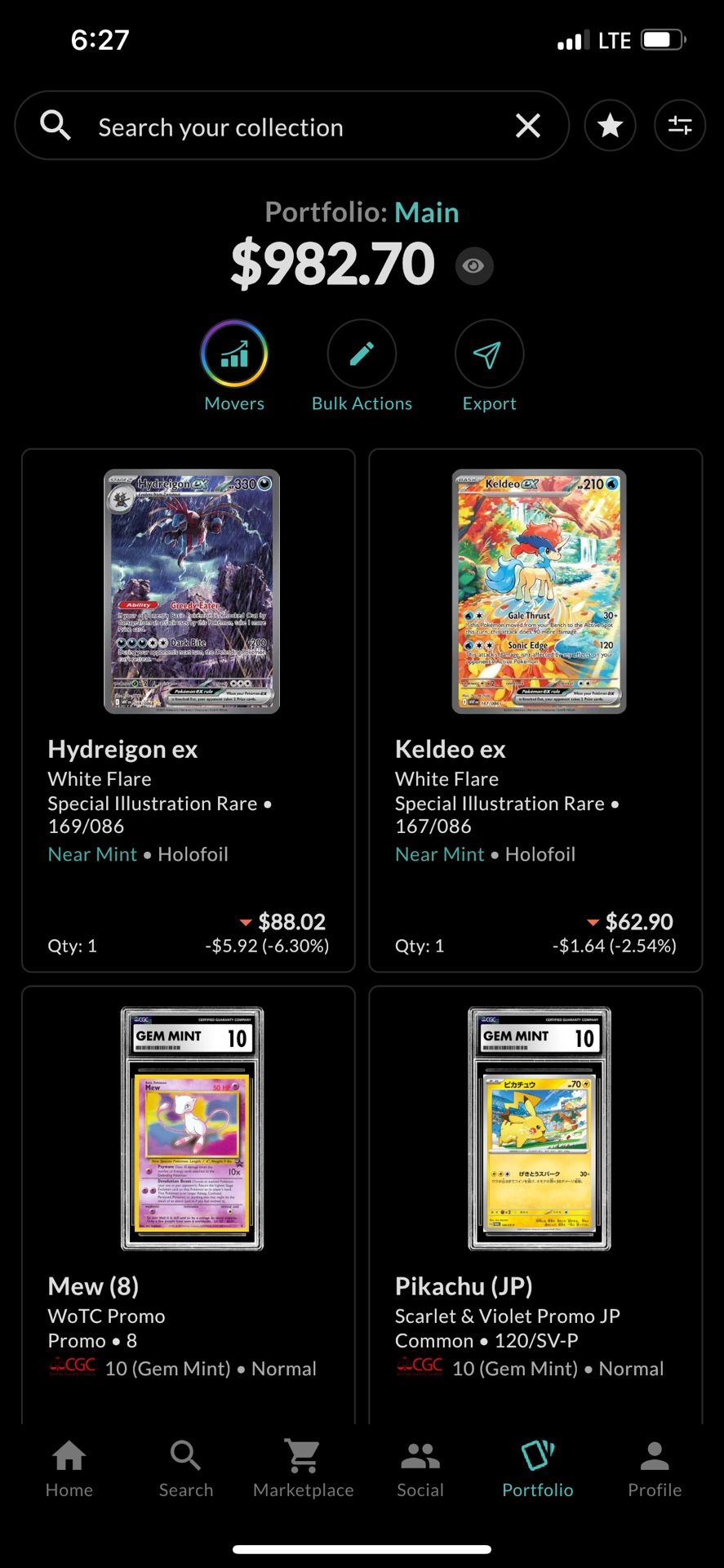
Task: Tap the Social people icon
Action: coord(420,1454)
